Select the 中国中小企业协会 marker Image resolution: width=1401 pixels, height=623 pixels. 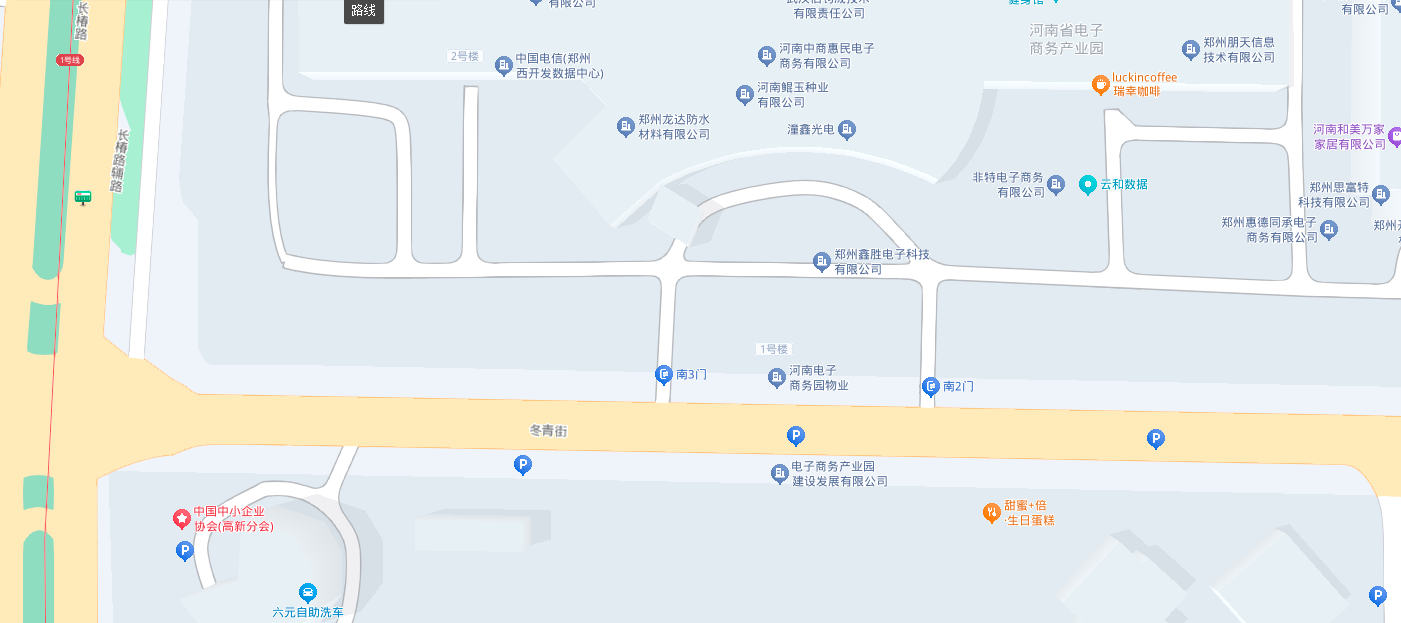pos(182,518)
